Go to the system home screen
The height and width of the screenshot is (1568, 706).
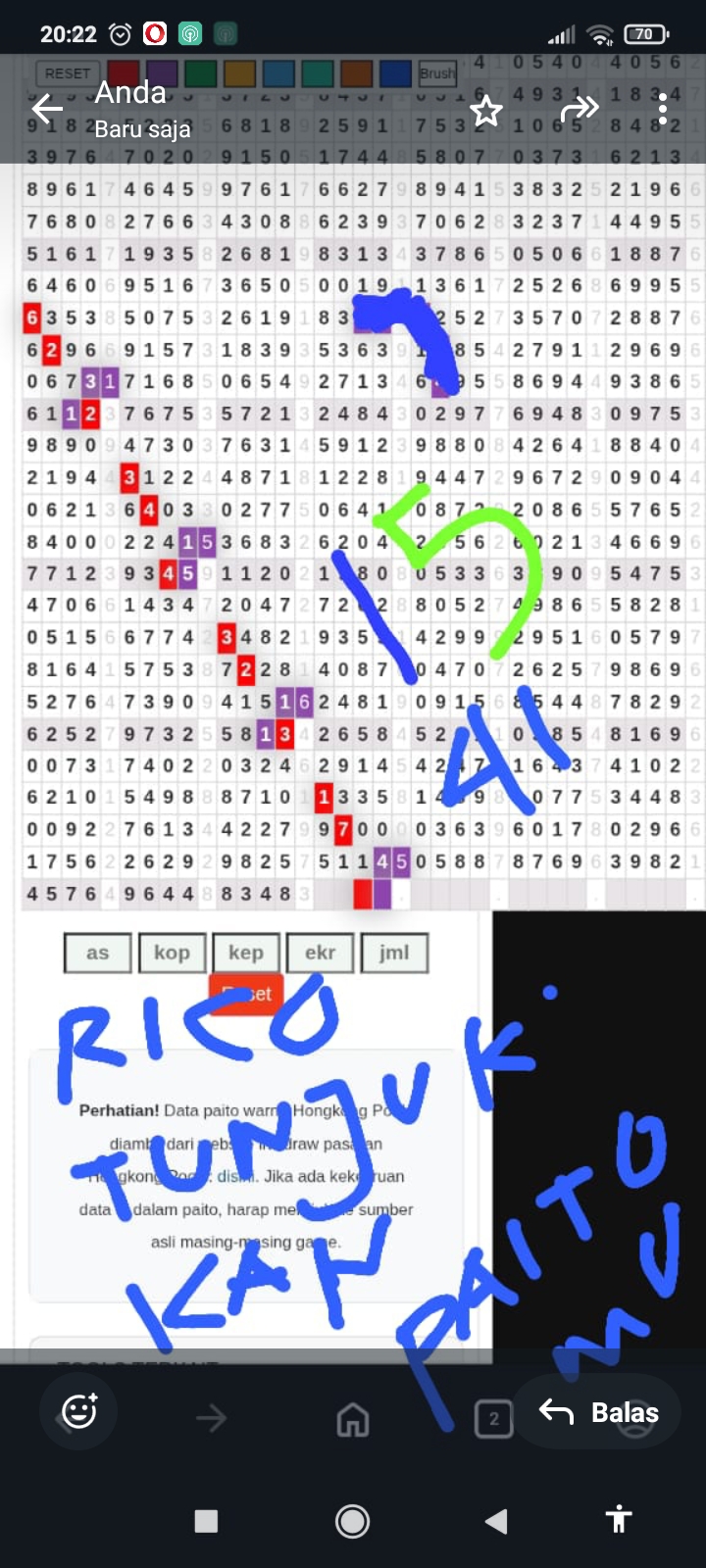click(352, 1521)
